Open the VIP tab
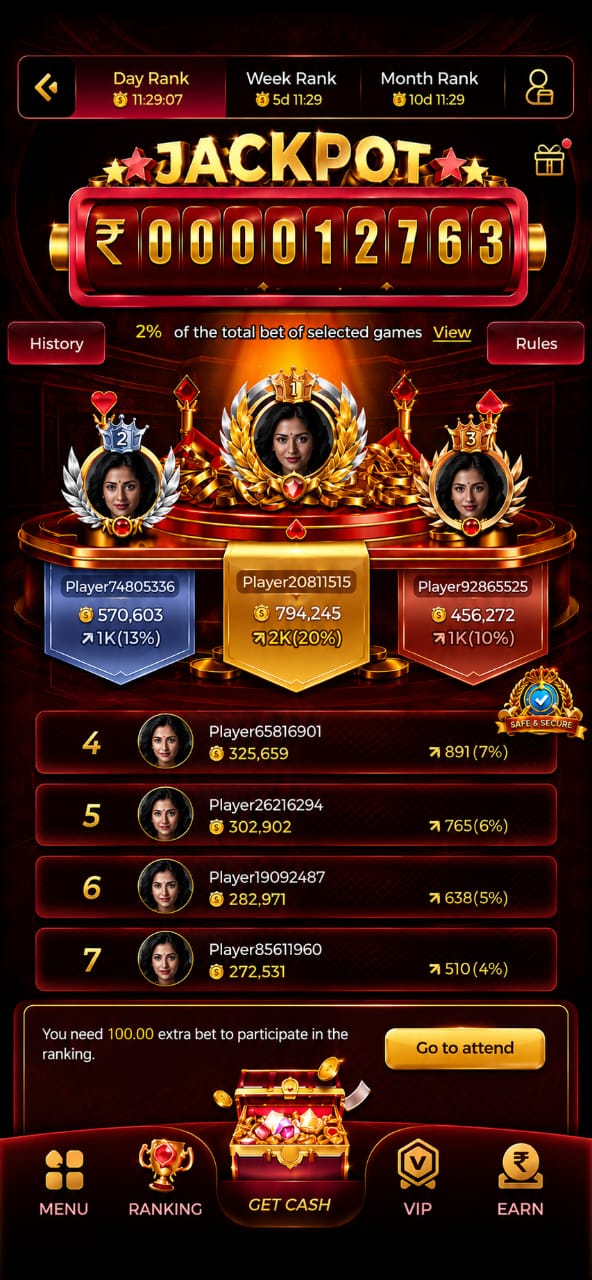 click(417, 1182)
